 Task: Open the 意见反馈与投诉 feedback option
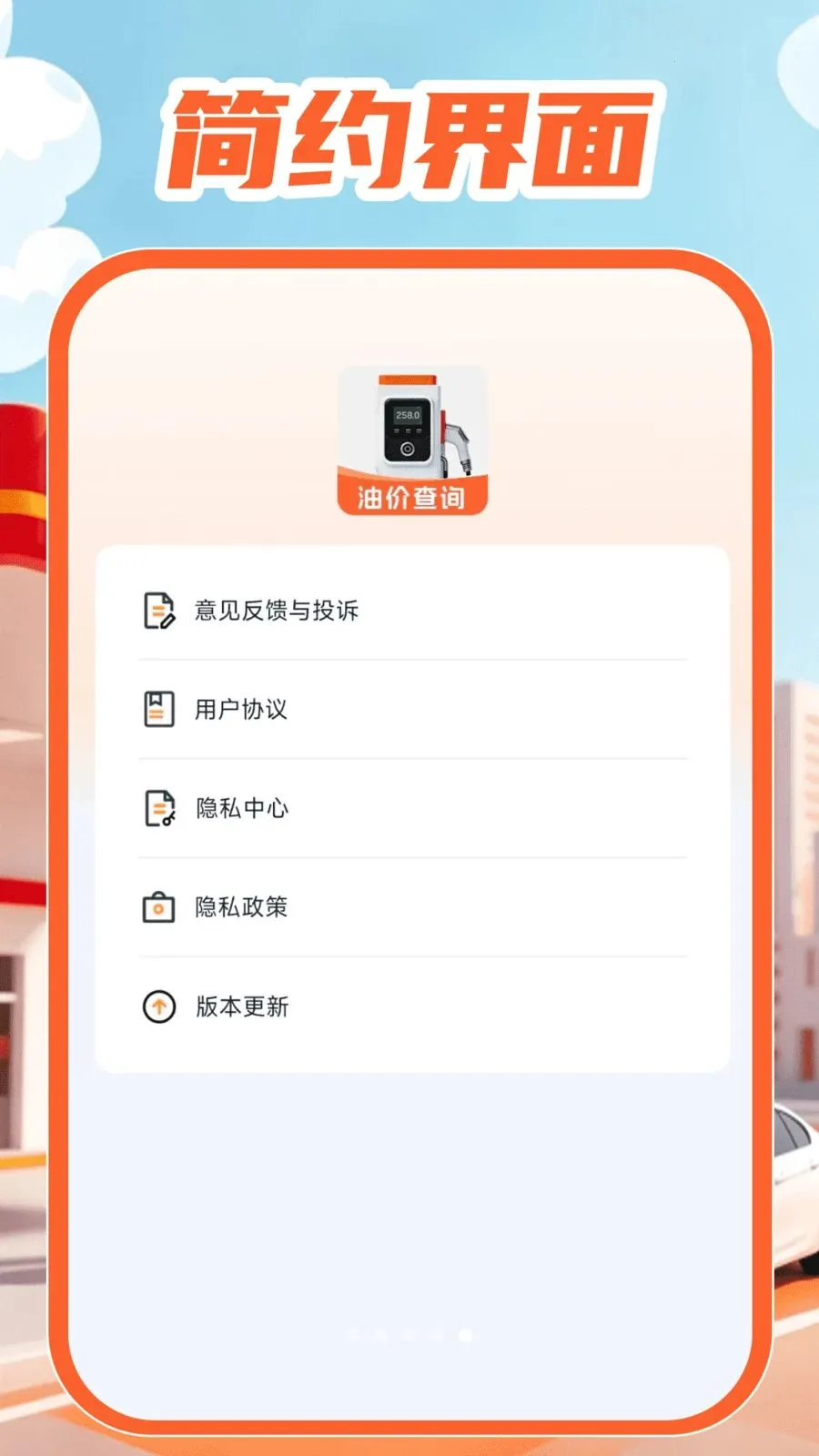[273, 612]
